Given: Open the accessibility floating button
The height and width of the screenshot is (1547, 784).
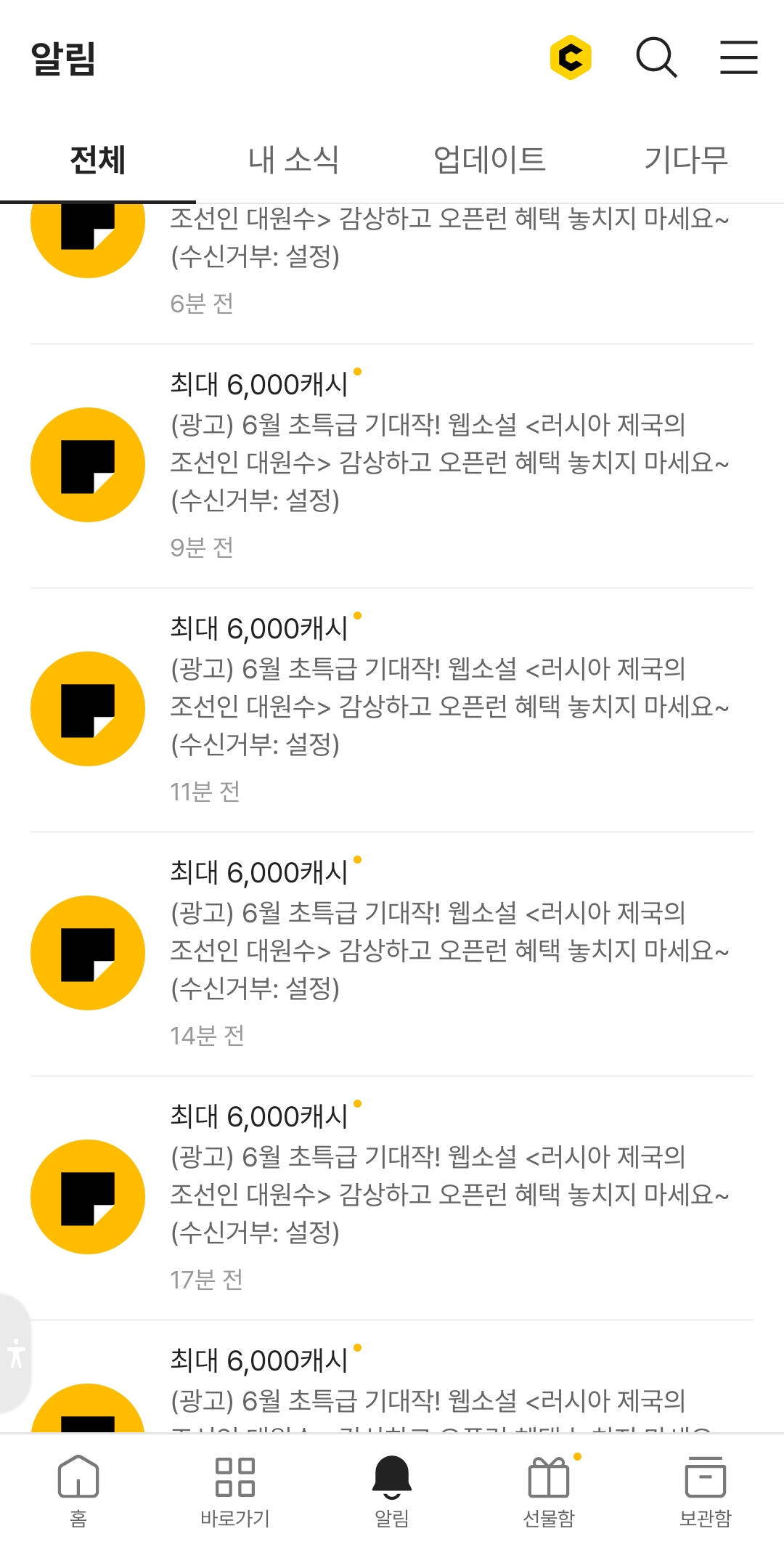Looking at the screenshot, I should (15, 1353).
